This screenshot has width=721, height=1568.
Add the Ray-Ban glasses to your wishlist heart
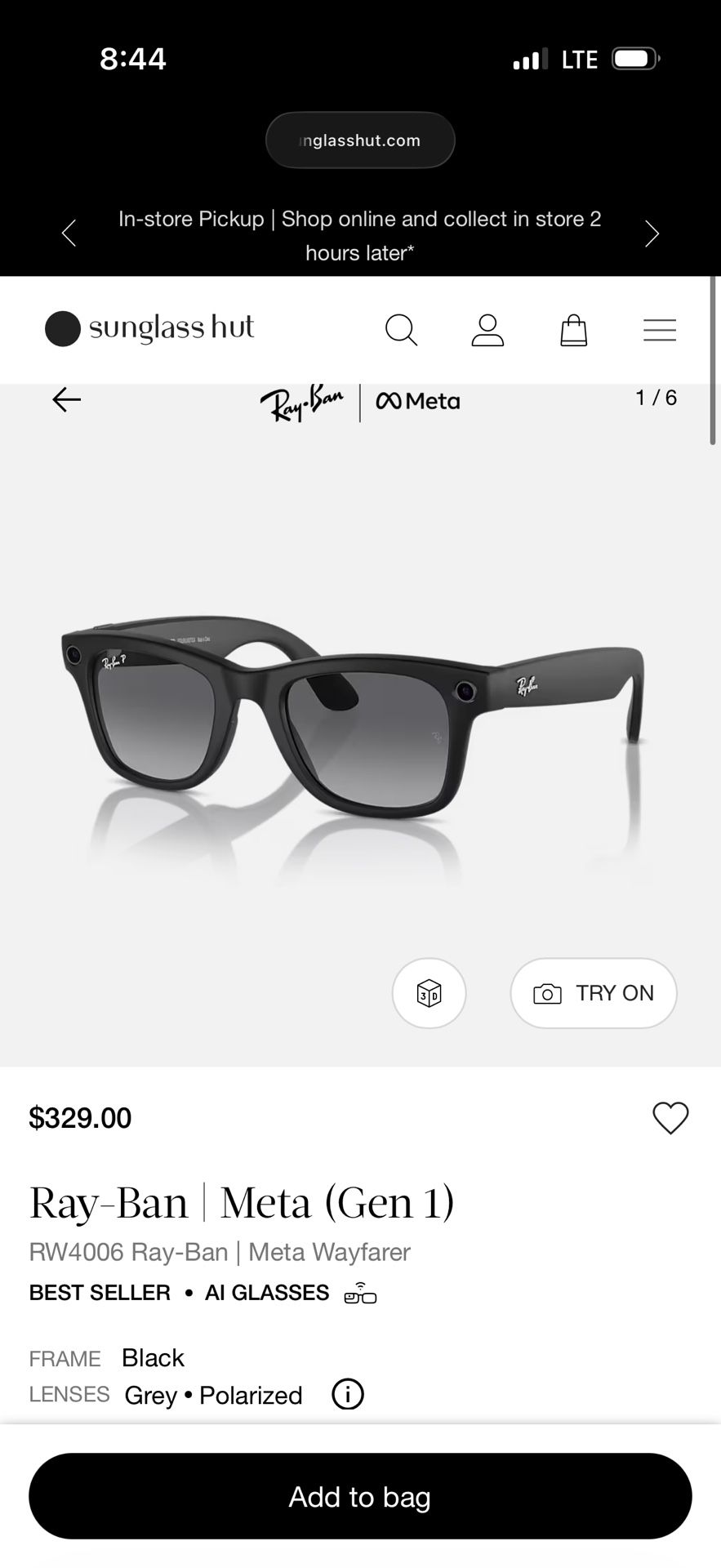[670, 1118]
